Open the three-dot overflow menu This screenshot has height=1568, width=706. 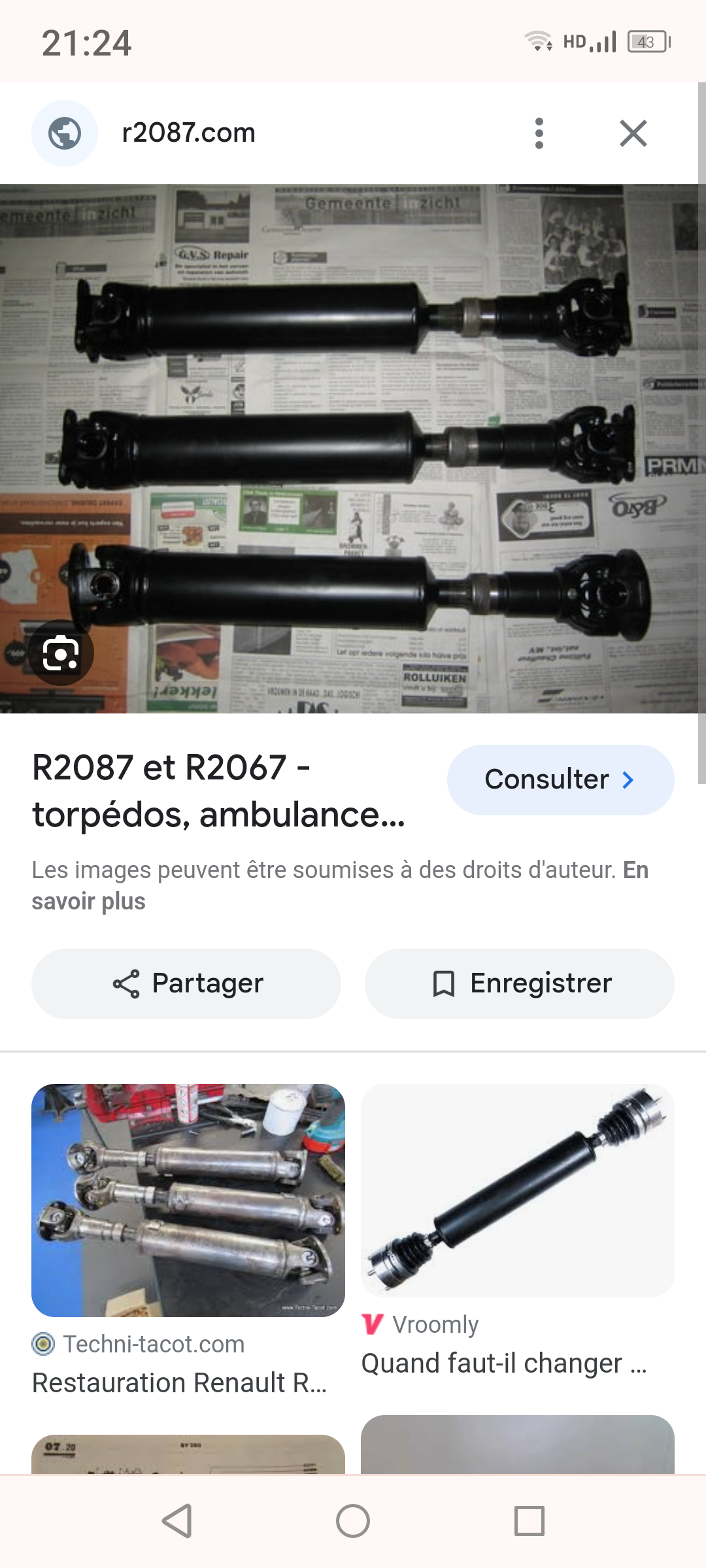click(539, 133)
